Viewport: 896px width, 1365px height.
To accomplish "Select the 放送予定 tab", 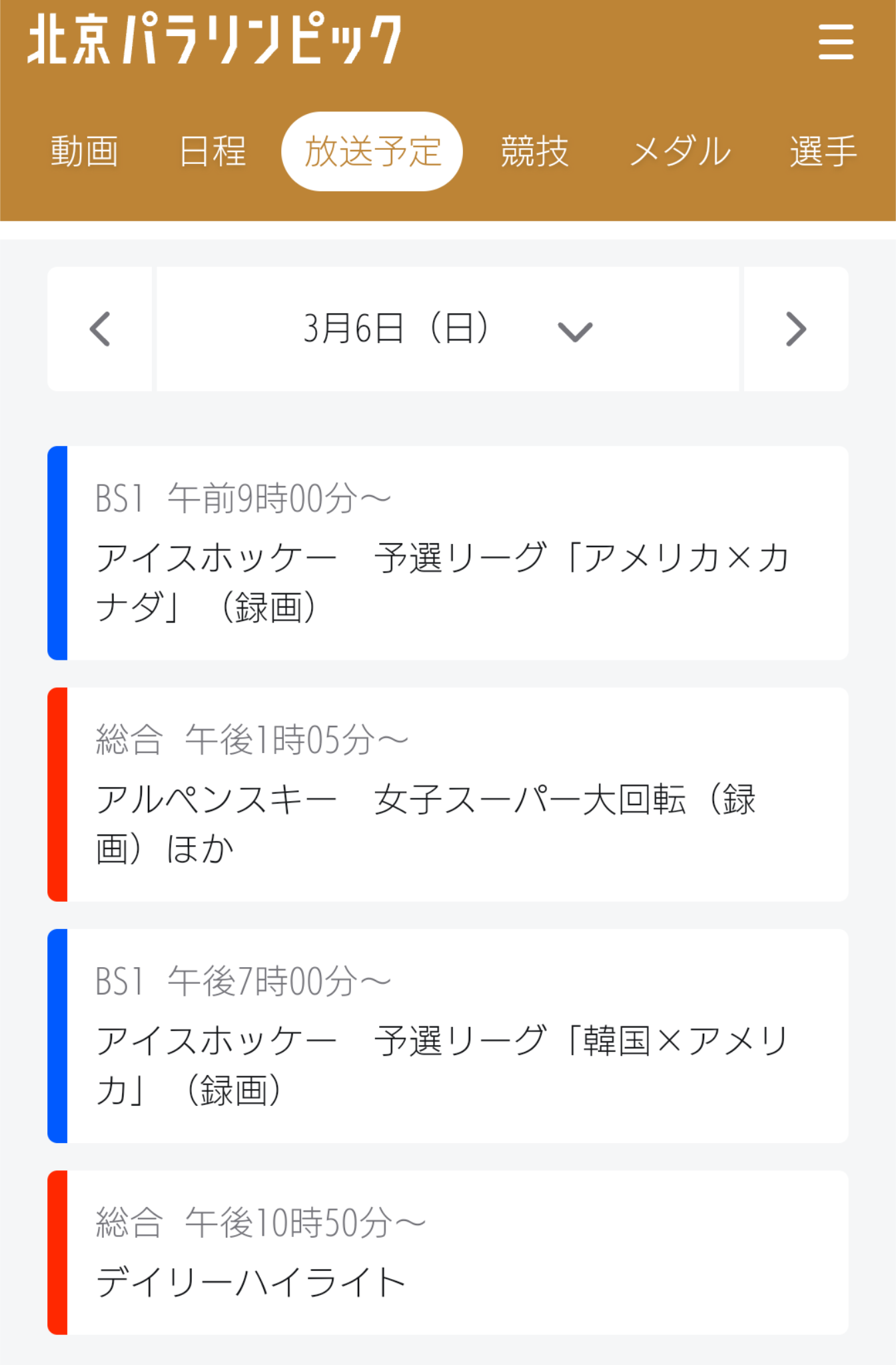I will 372,151.
